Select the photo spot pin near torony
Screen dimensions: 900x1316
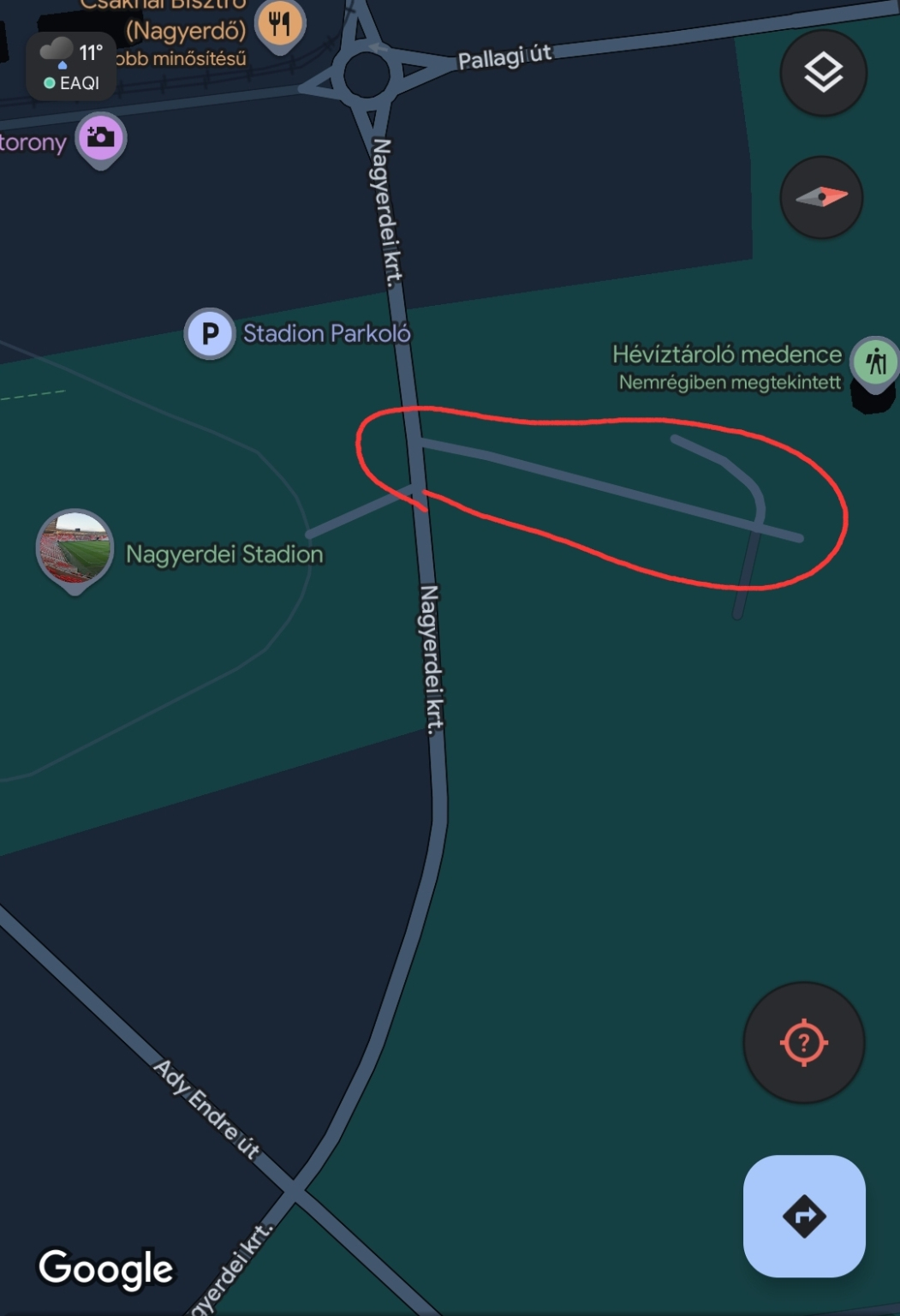click(x=101, y=138)
